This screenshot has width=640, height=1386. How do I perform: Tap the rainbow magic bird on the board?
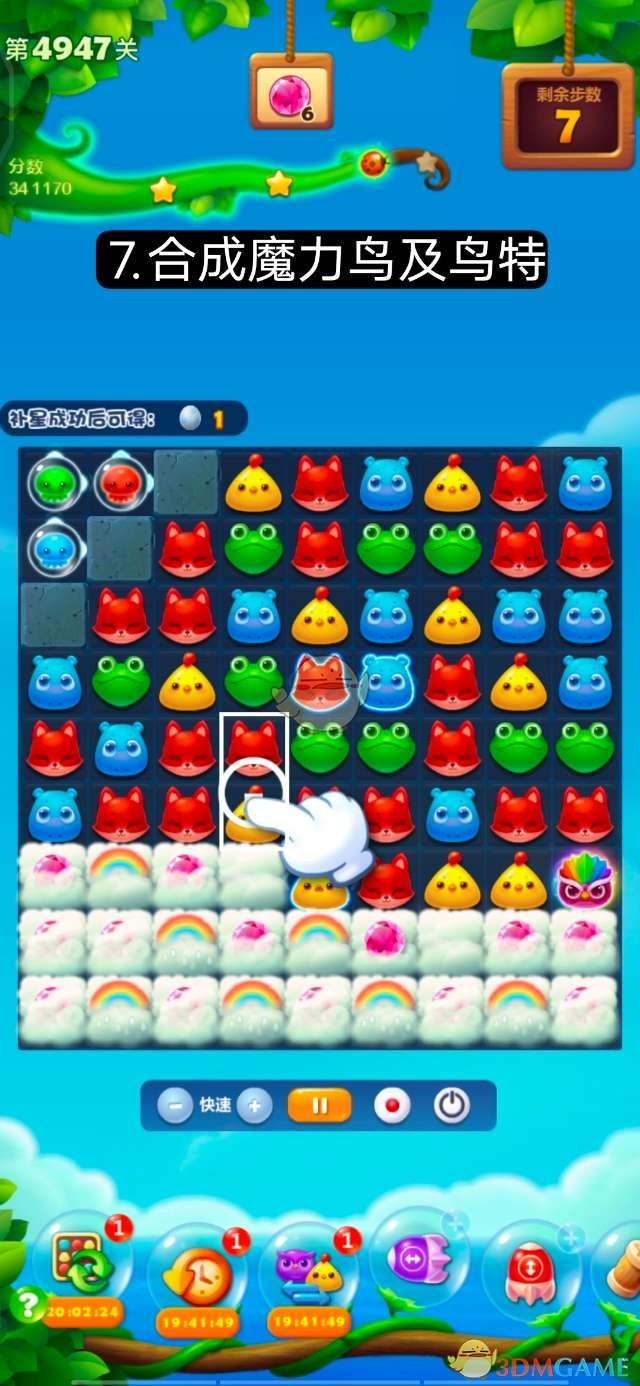pos(585,878)
